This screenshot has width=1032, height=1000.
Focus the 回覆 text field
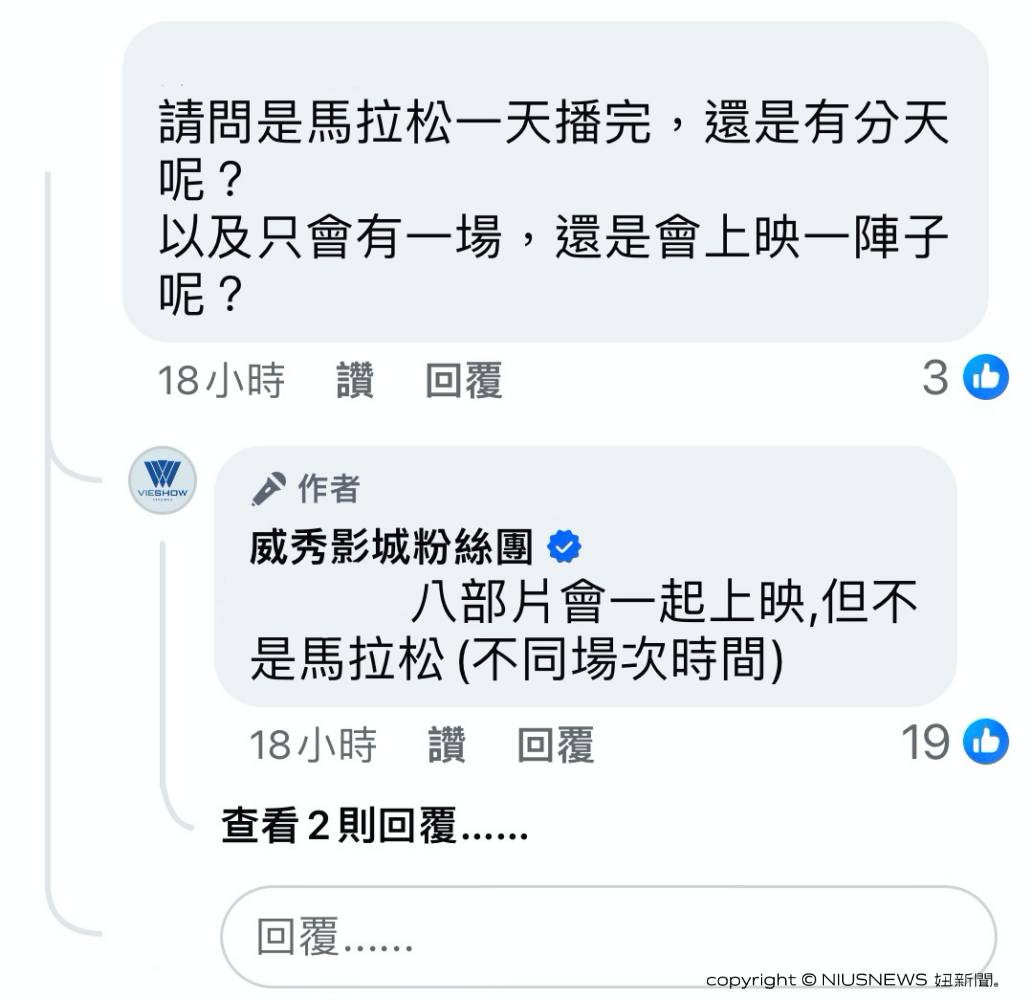click(x=607, y=937)
